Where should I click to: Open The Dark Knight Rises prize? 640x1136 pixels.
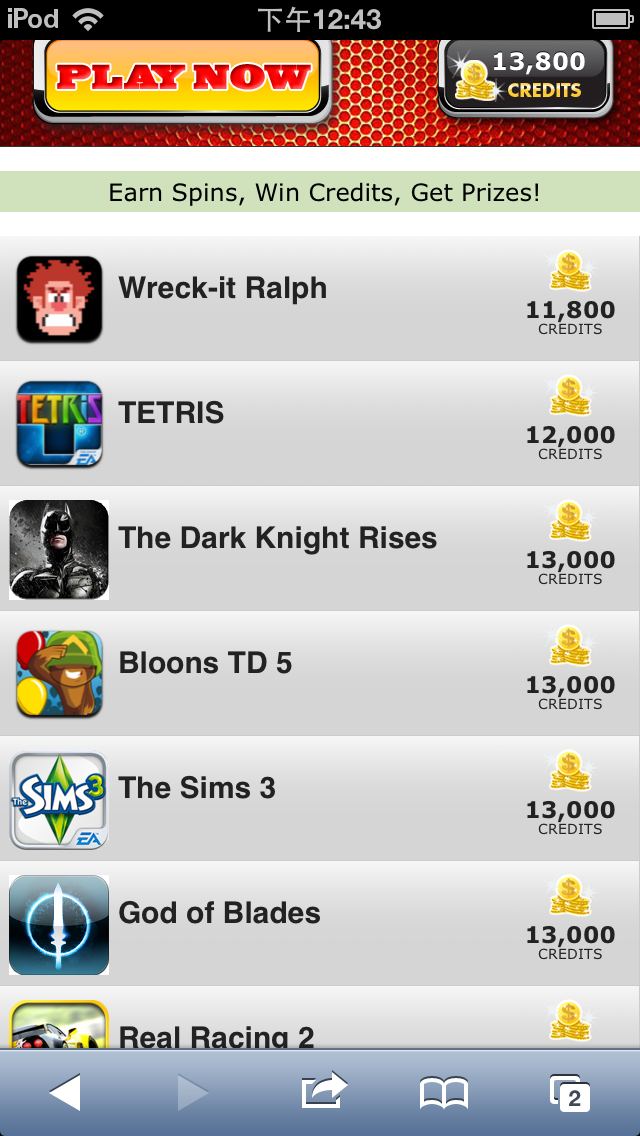pyautogui.click(x=320, y=548)
